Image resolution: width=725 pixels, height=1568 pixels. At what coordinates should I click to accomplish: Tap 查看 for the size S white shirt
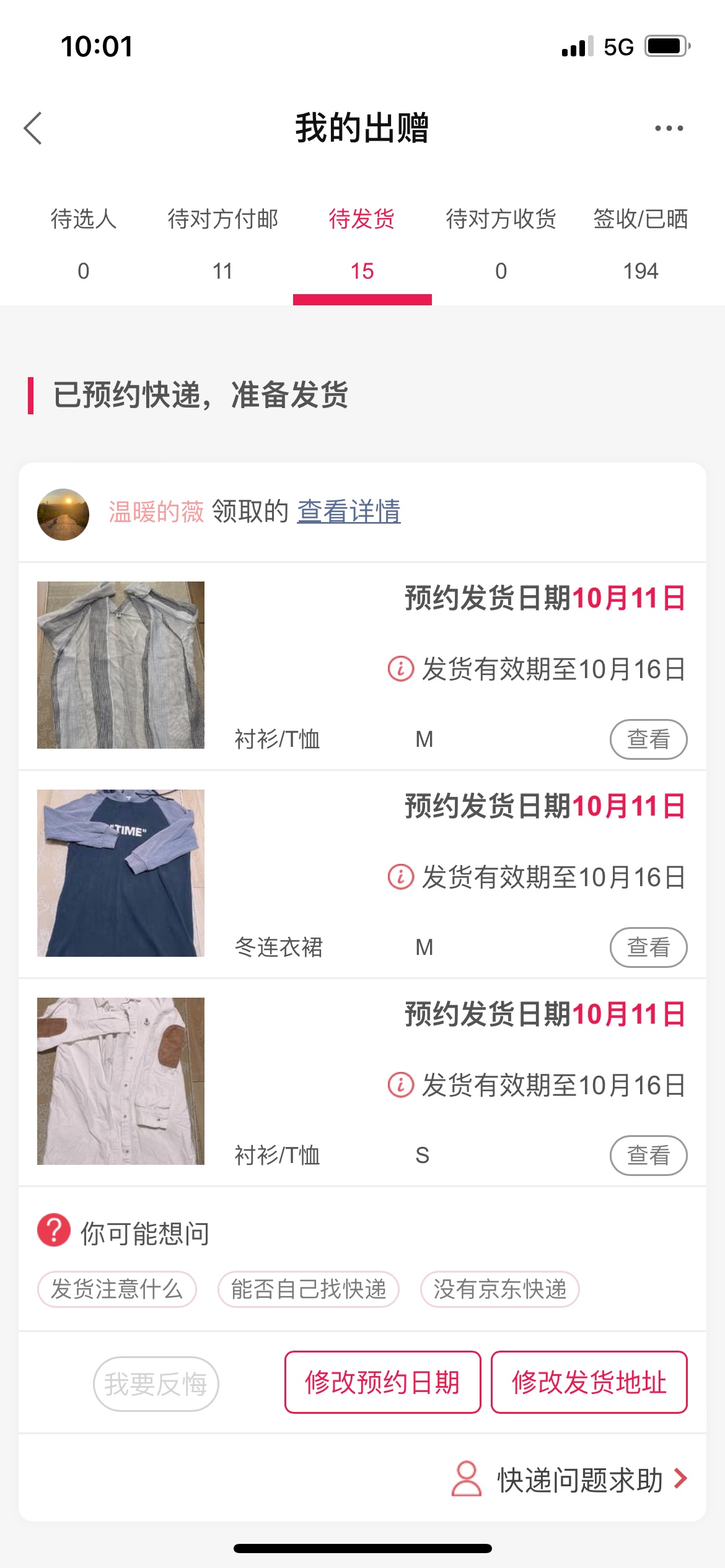[x=648, y=1155]
